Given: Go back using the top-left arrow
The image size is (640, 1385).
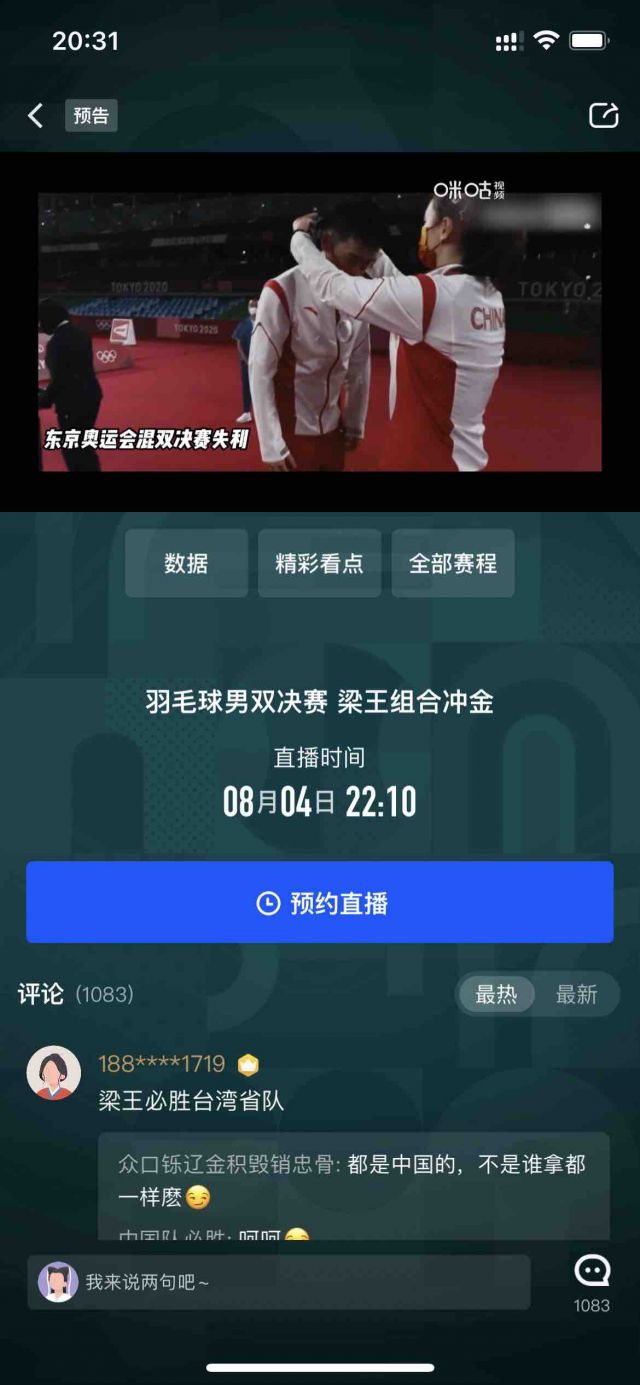Looking at the screenshot, I should point(35,116).
